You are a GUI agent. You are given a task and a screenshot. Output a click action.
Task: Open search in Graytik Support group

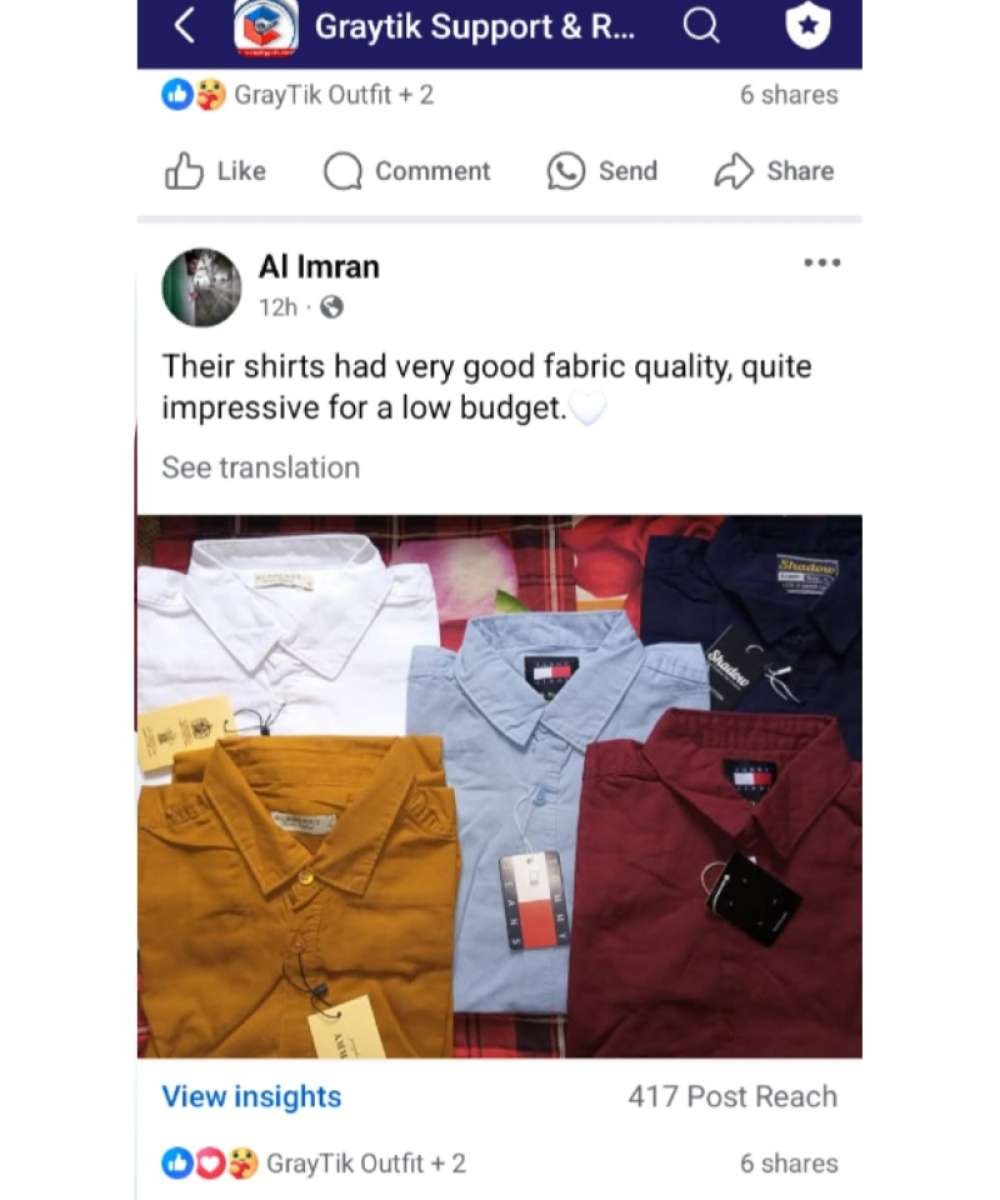(x=701, y=28)
